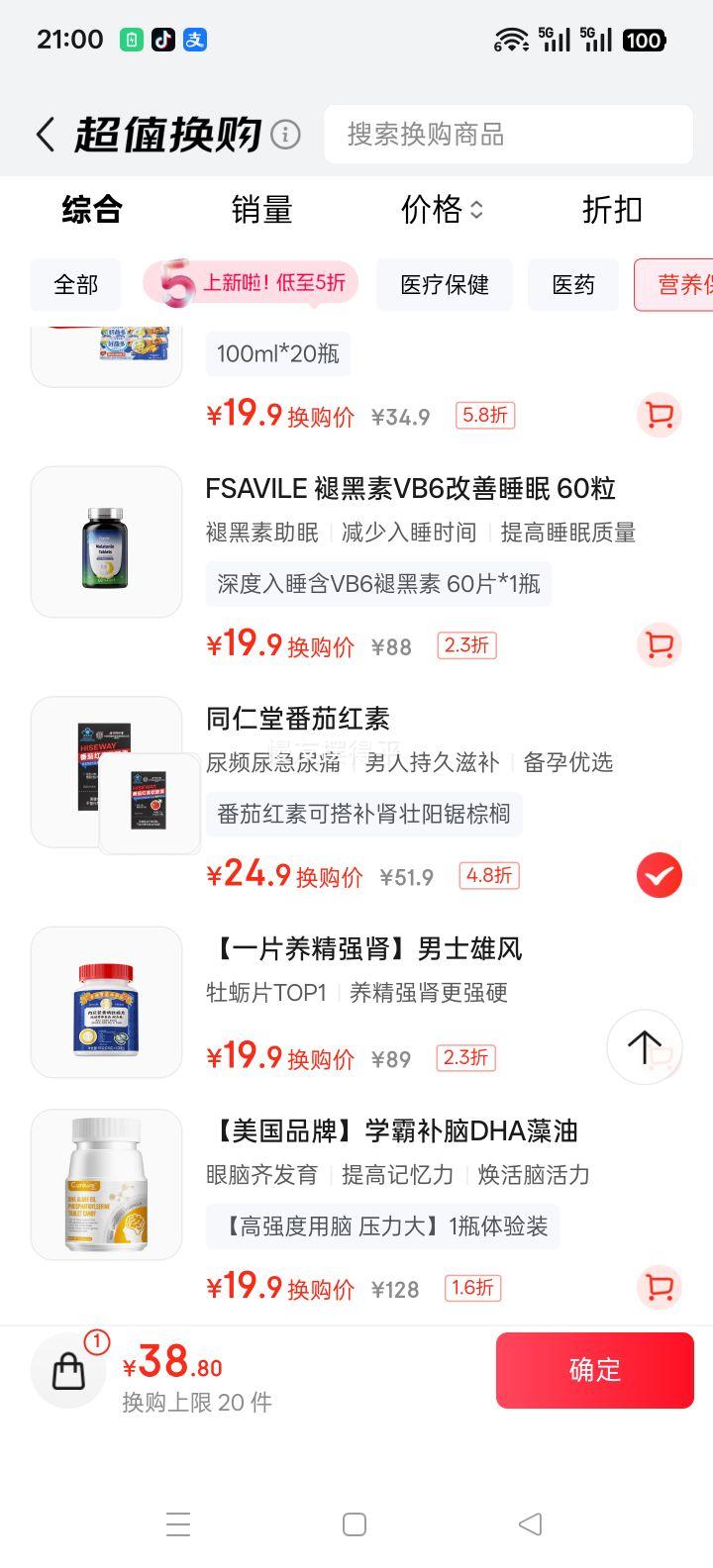Filter by 医疗保健 category
713x1568 pixels.
point(445,285)
